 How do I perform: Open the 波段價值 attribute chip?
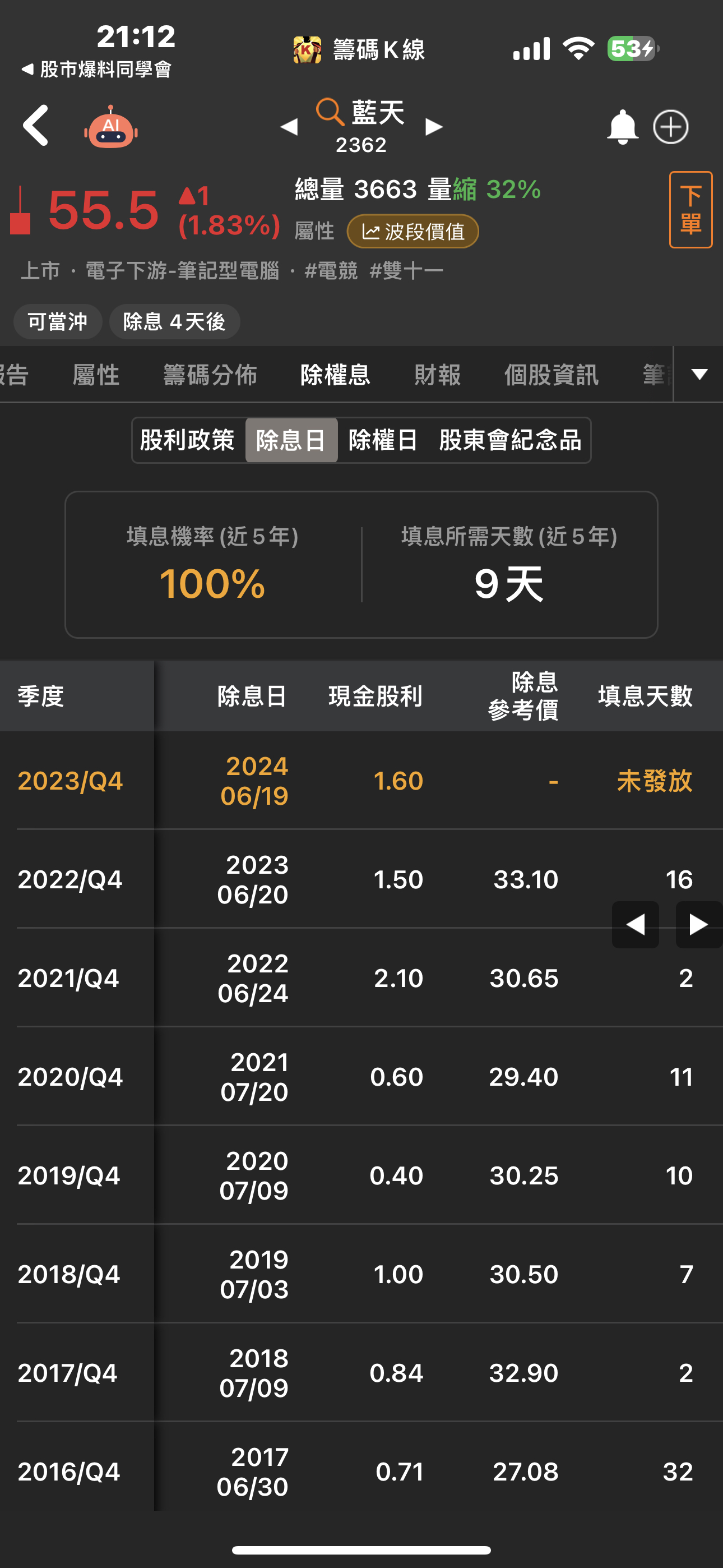pos(413,231)
